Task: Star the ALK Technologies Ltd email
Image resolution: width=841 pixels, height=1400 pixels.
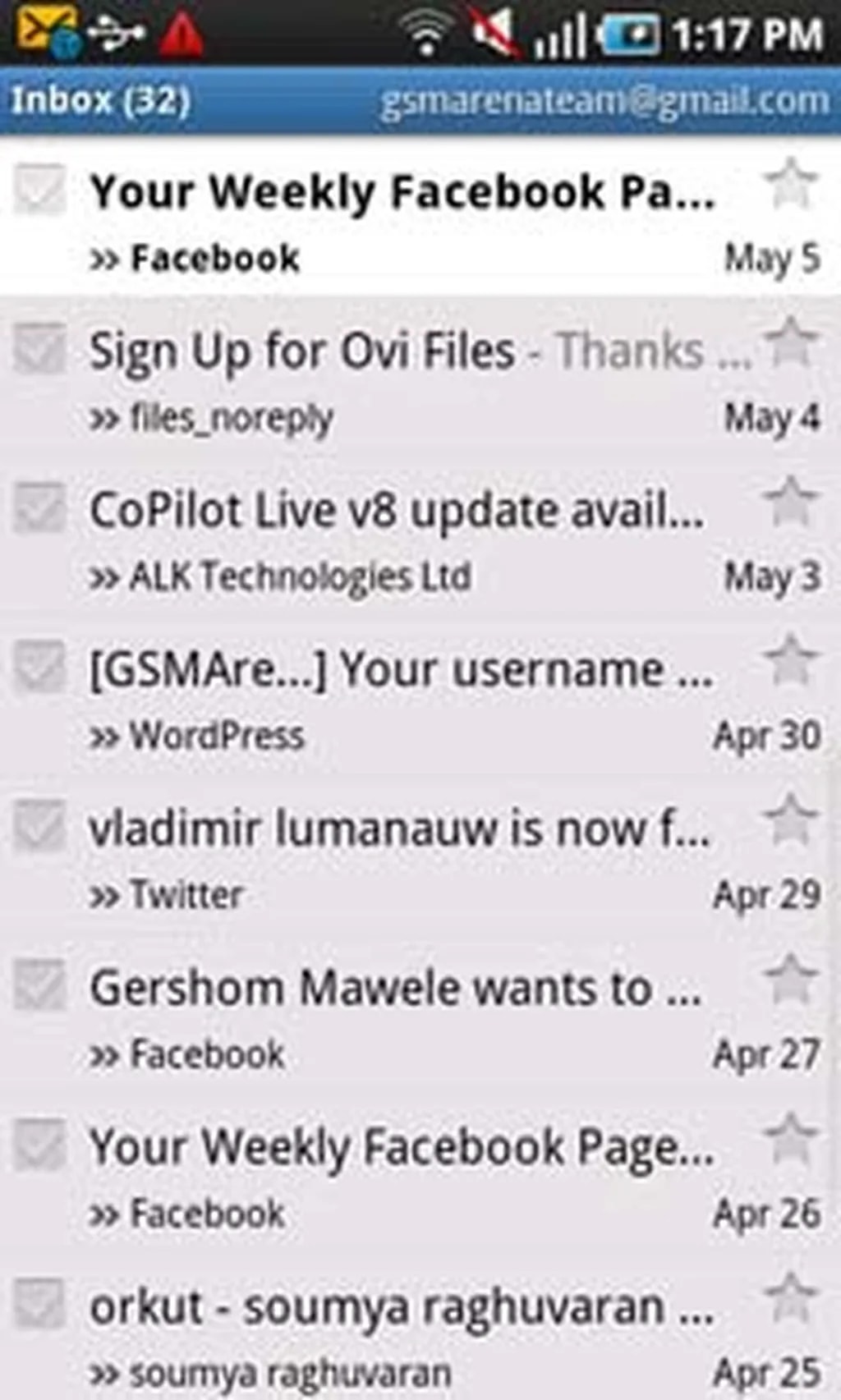Action: (791, 502)
